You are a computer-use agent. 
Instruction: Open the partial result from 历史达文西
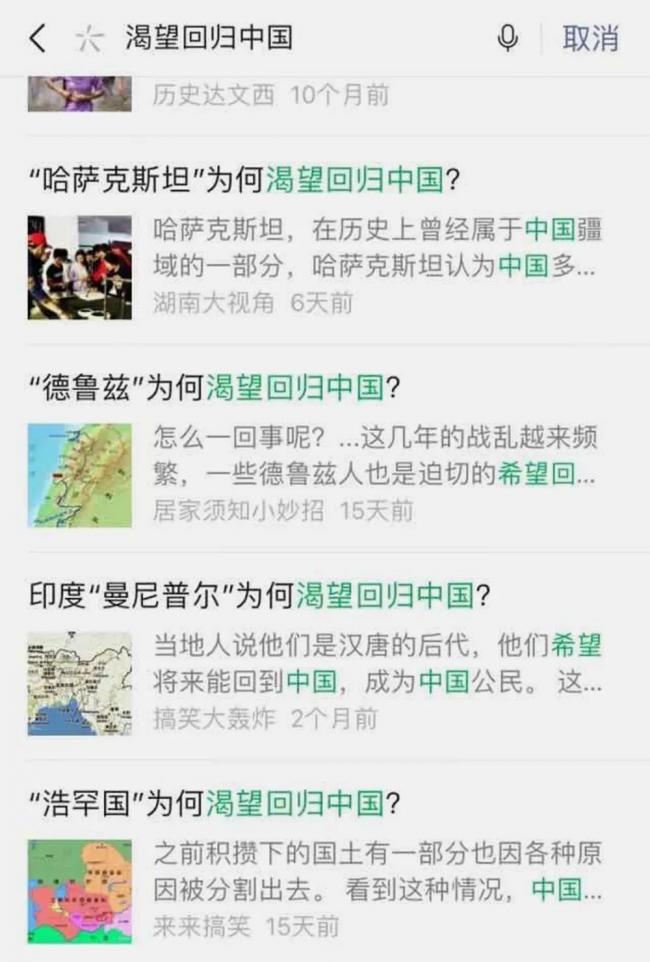click(x=270, y=96)
